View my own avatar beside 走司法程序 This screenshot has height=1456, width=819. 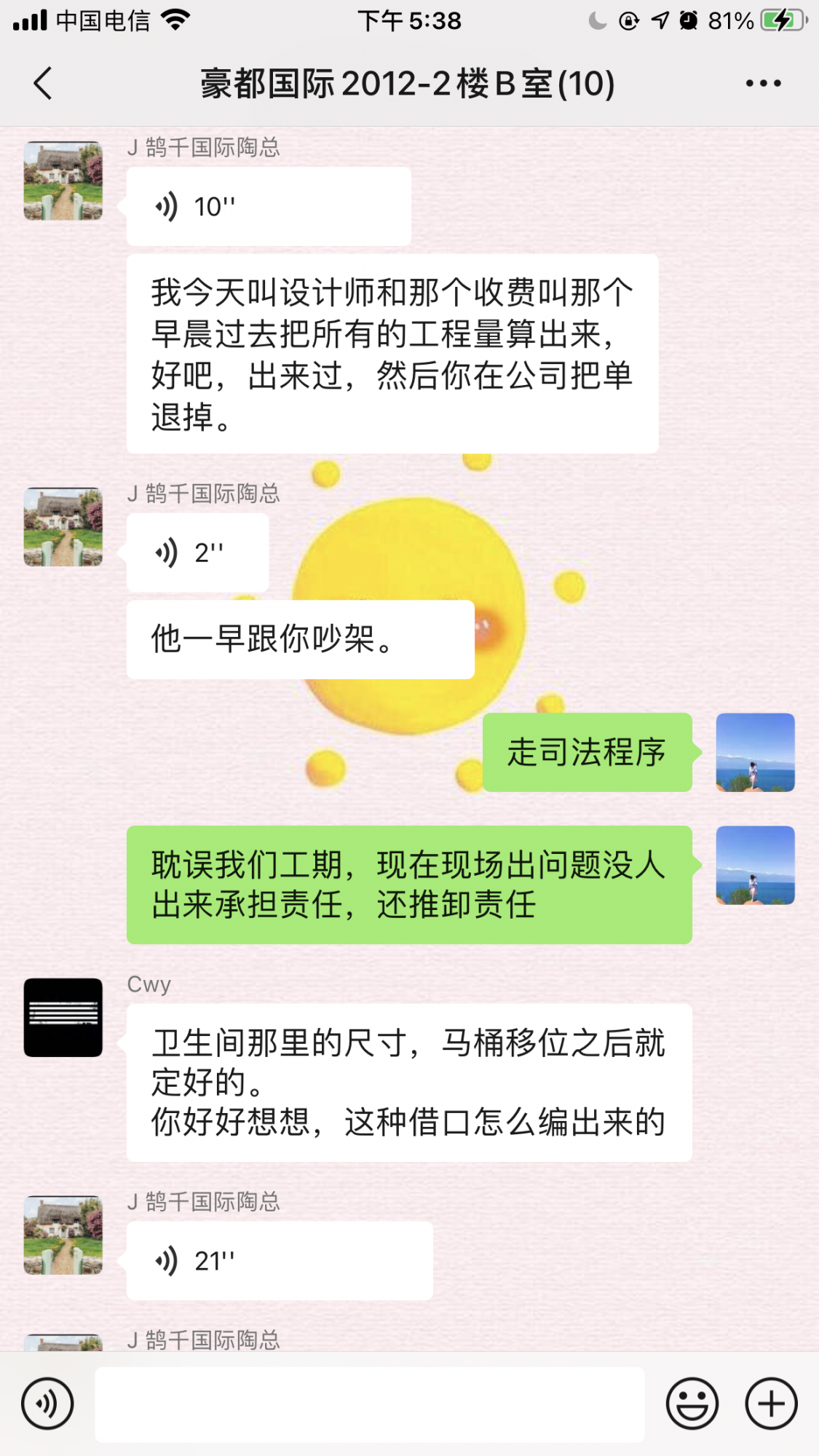pos(755,752)
